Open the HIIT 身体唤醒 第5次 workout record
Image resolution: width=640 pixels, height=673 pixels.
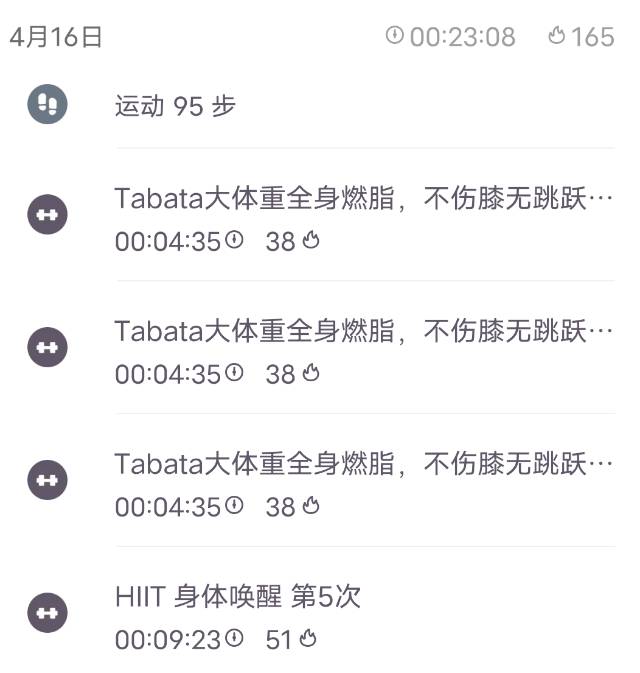238,598
